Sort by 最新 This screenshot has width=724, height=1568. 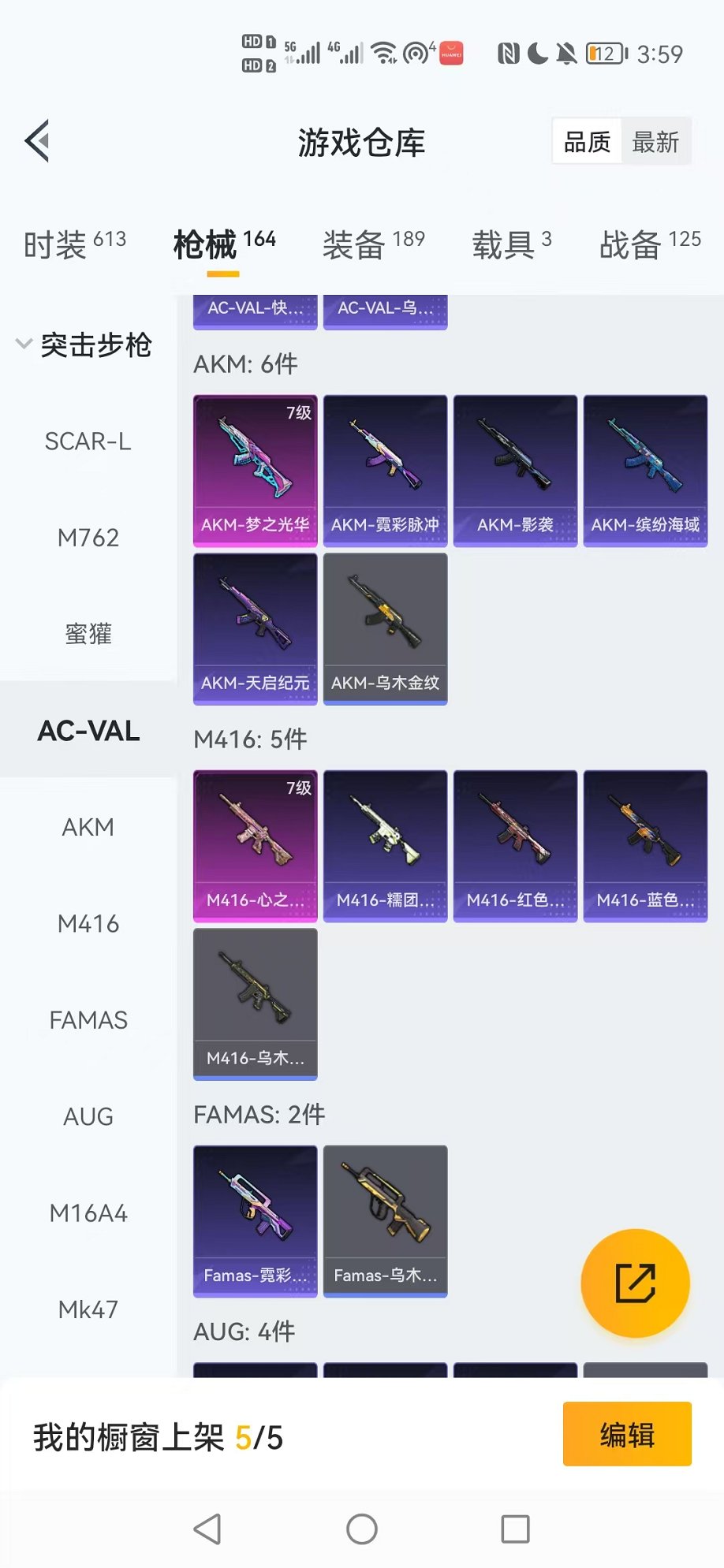(x=655, y=142)
